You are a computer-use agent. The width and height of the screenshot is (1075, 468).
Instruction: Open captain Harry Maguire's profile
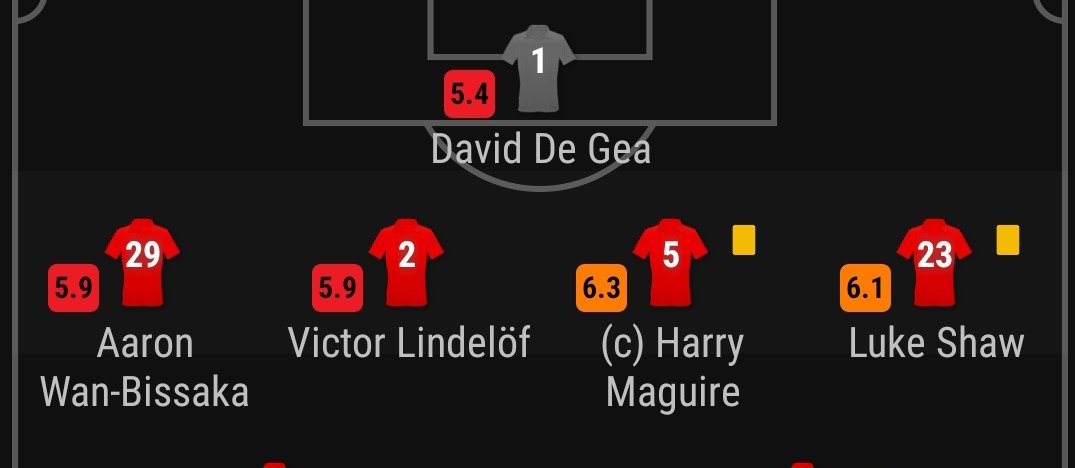point(670,263)
